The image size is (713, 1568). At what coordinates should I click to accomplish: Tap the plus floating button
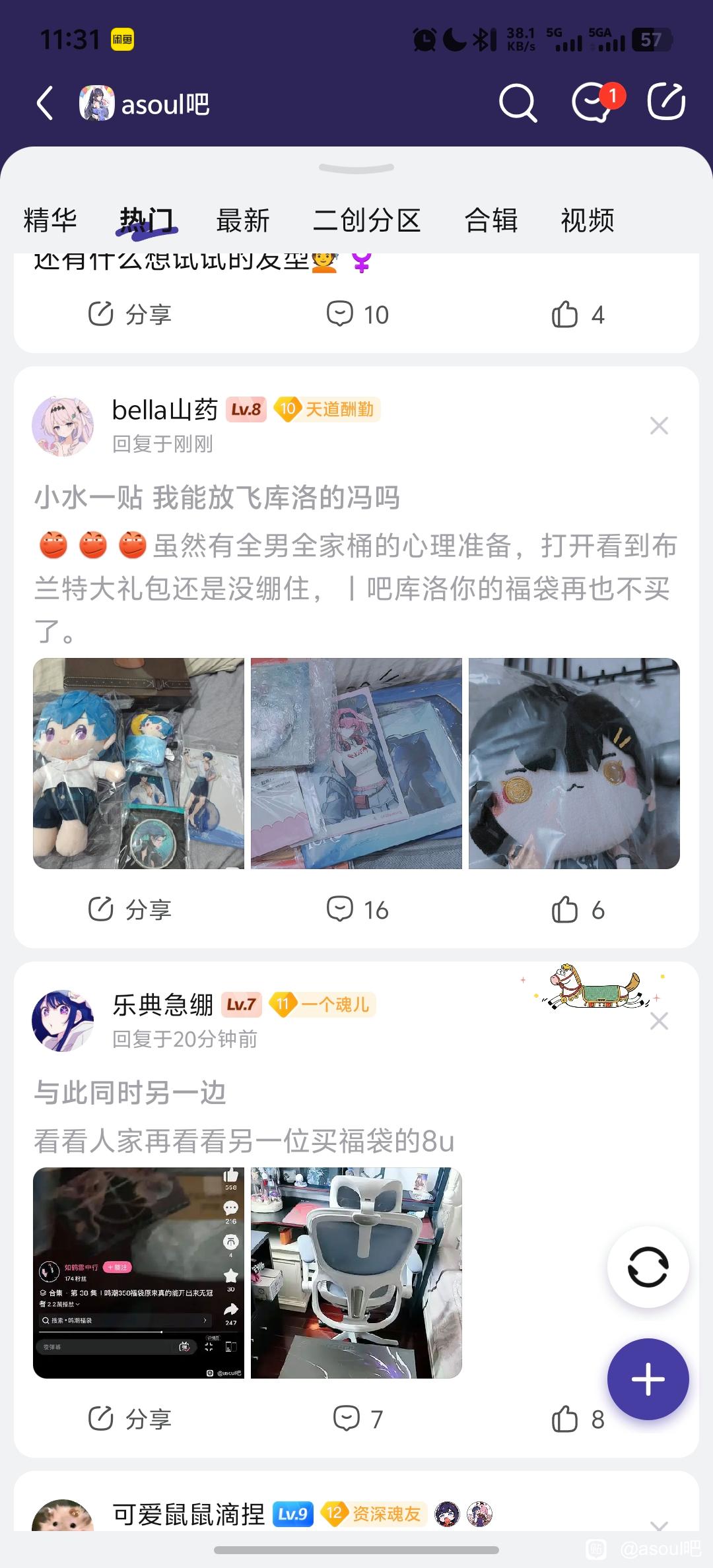click(x=648, y=1379)
